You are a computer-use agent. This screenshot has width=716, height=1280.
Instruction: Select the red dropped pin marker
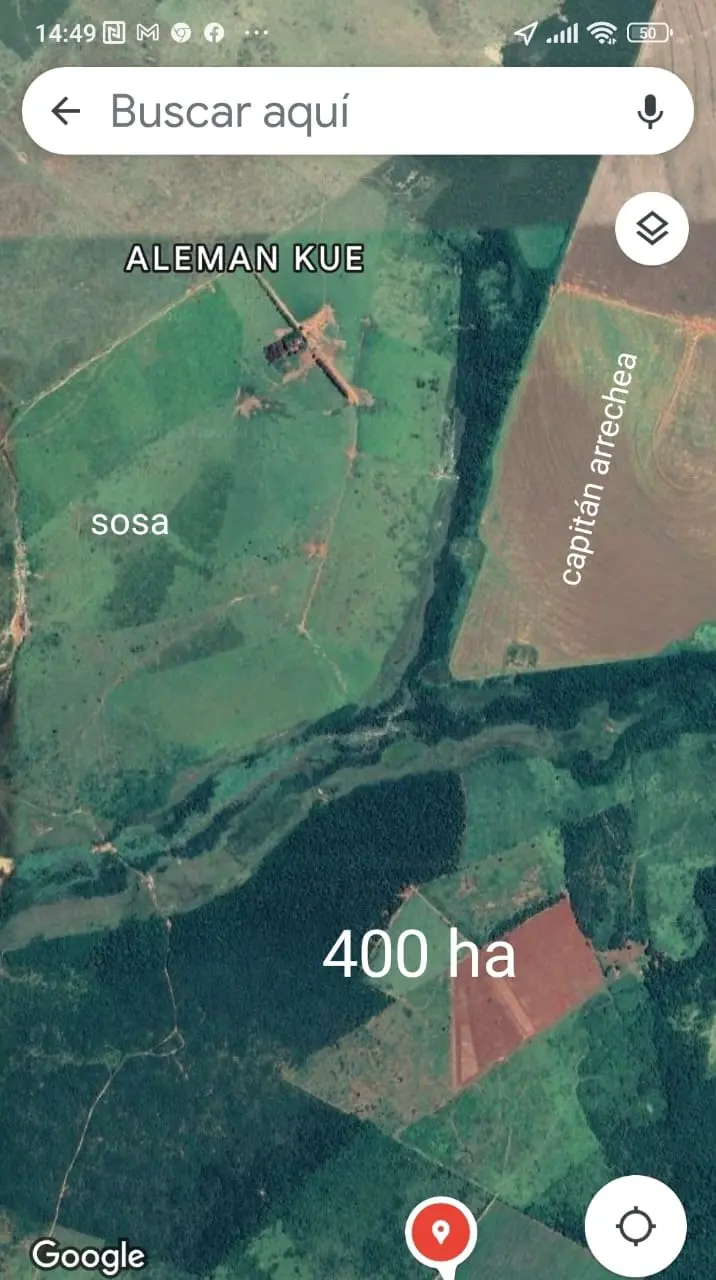tap(440, 1235)
